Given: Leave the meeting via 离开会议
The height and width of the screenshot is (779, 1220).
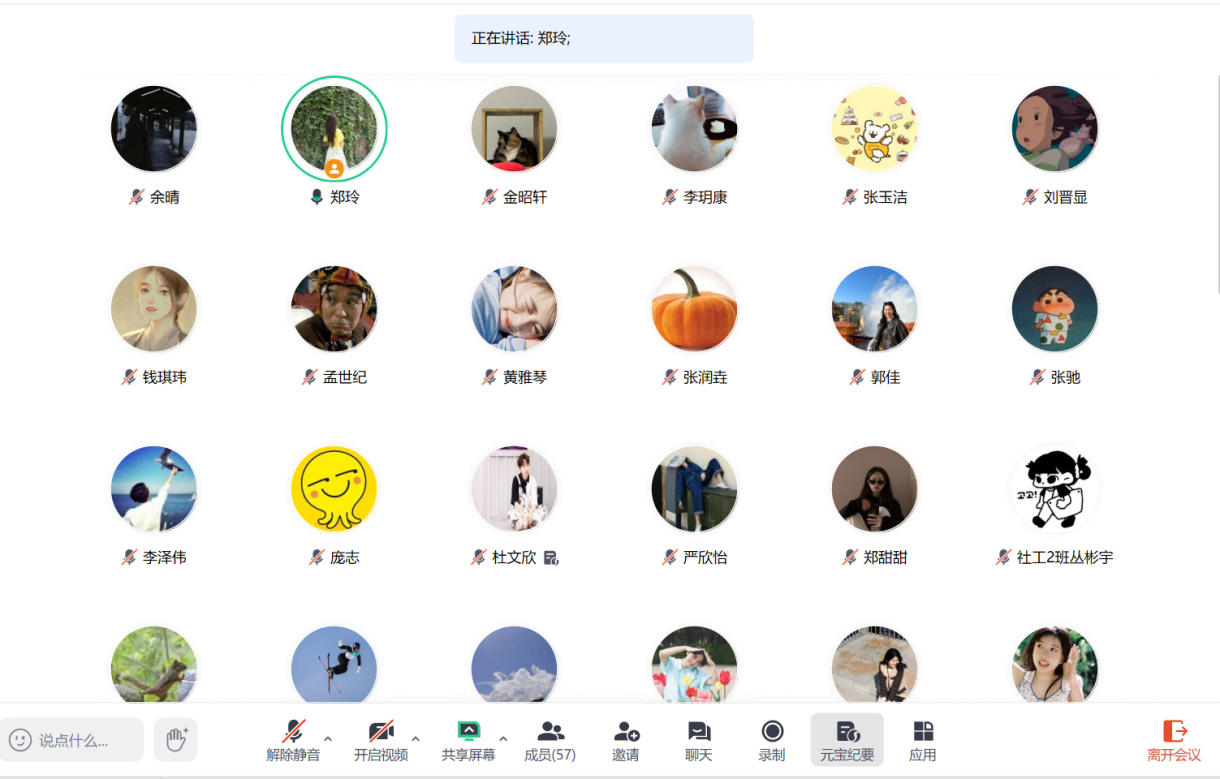Looking at the screenshot, I should coord(1174,739).
